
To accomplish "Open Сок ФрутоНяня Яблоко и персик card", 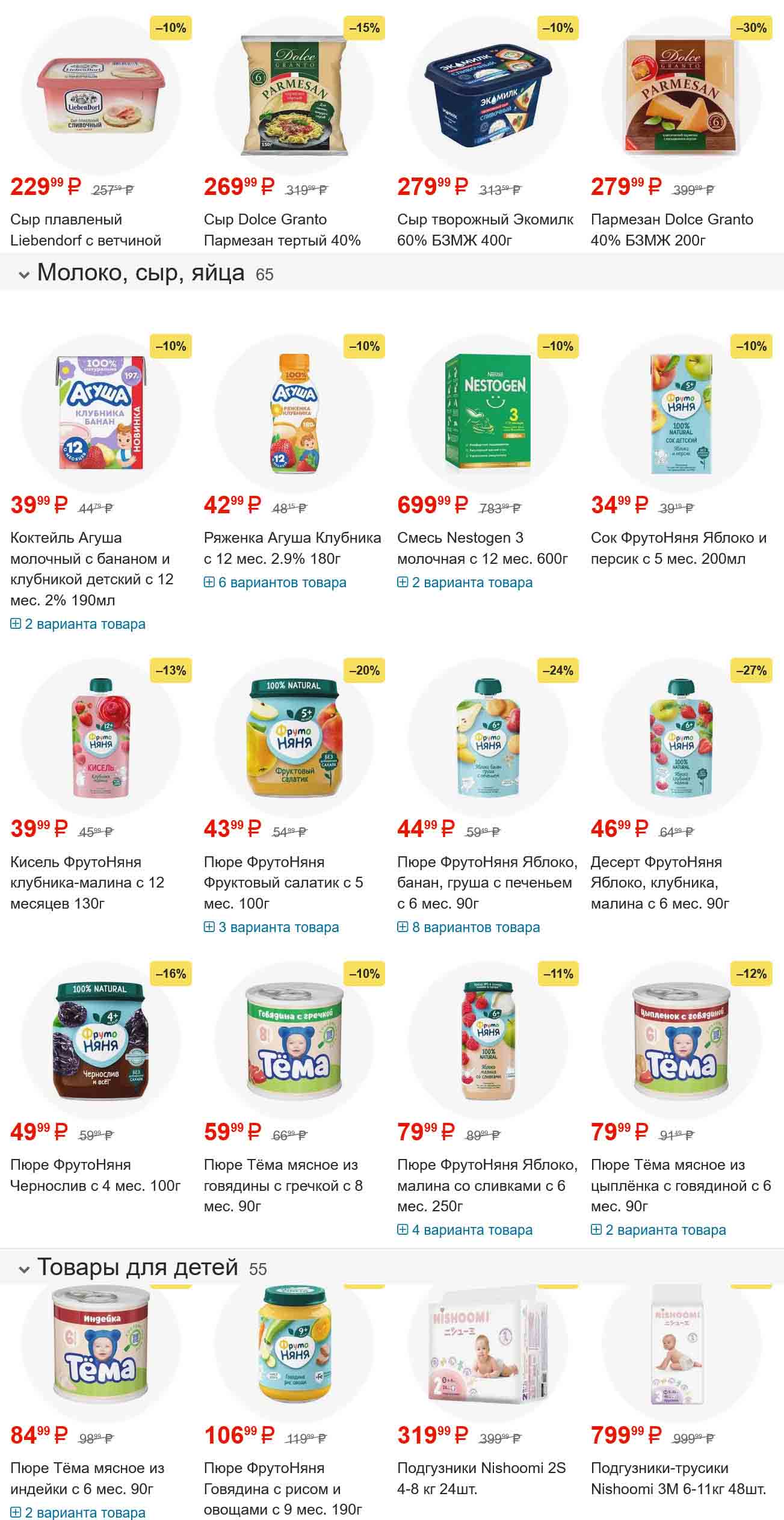I will [x=678, y=548].
